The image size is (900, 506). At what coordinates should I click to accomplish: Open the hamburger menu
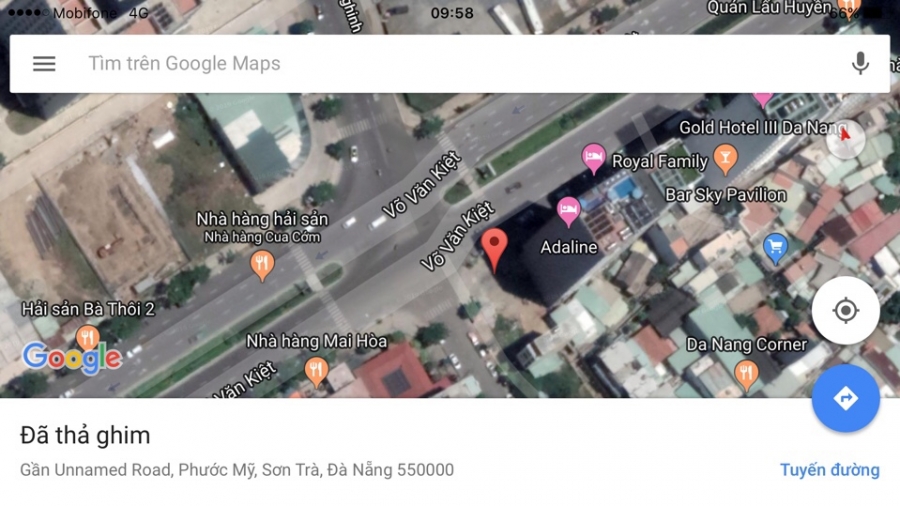(x=44, y=64)
